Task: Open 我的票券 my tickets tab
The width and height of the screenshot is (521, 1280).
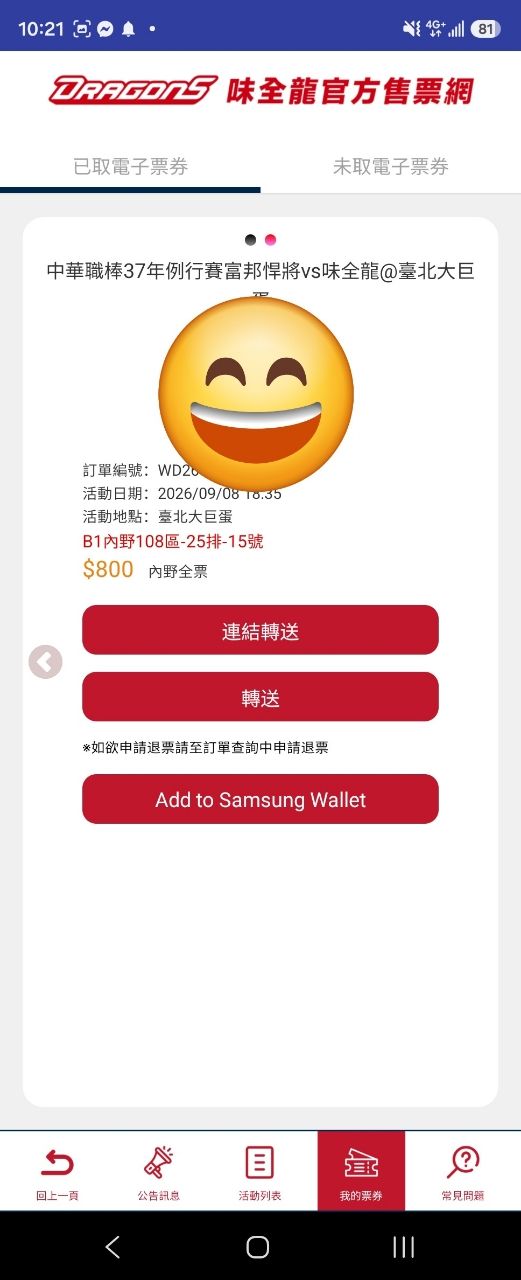Action: pyautogui.click(x=361, y=1171)
